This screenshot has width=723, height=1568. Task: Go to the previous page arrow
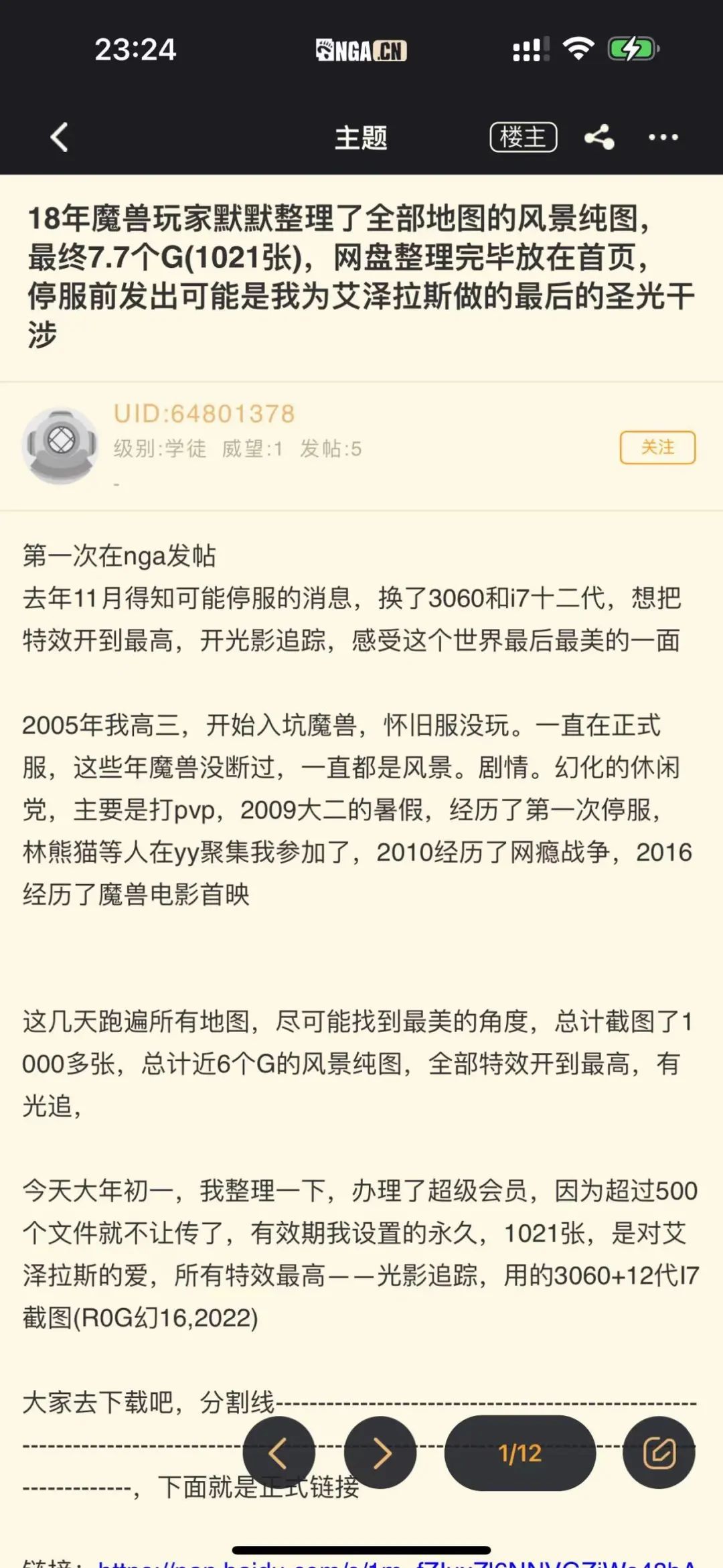pyautogui.click(x=278, y=1453)
